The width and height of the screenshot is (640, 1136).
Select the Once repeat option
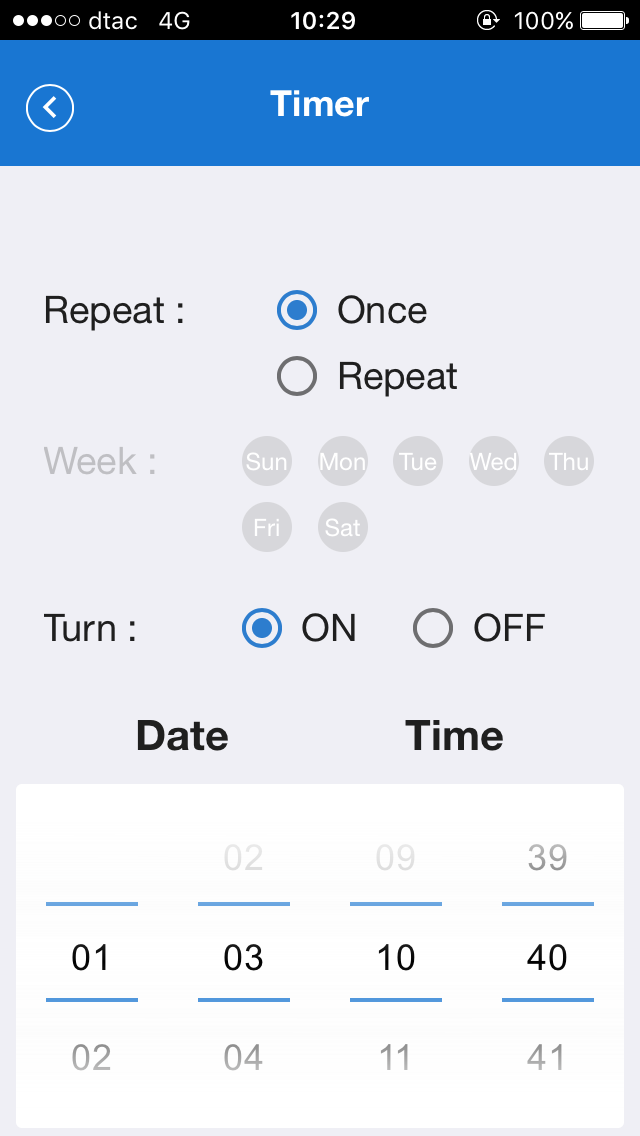pos(297,311)
